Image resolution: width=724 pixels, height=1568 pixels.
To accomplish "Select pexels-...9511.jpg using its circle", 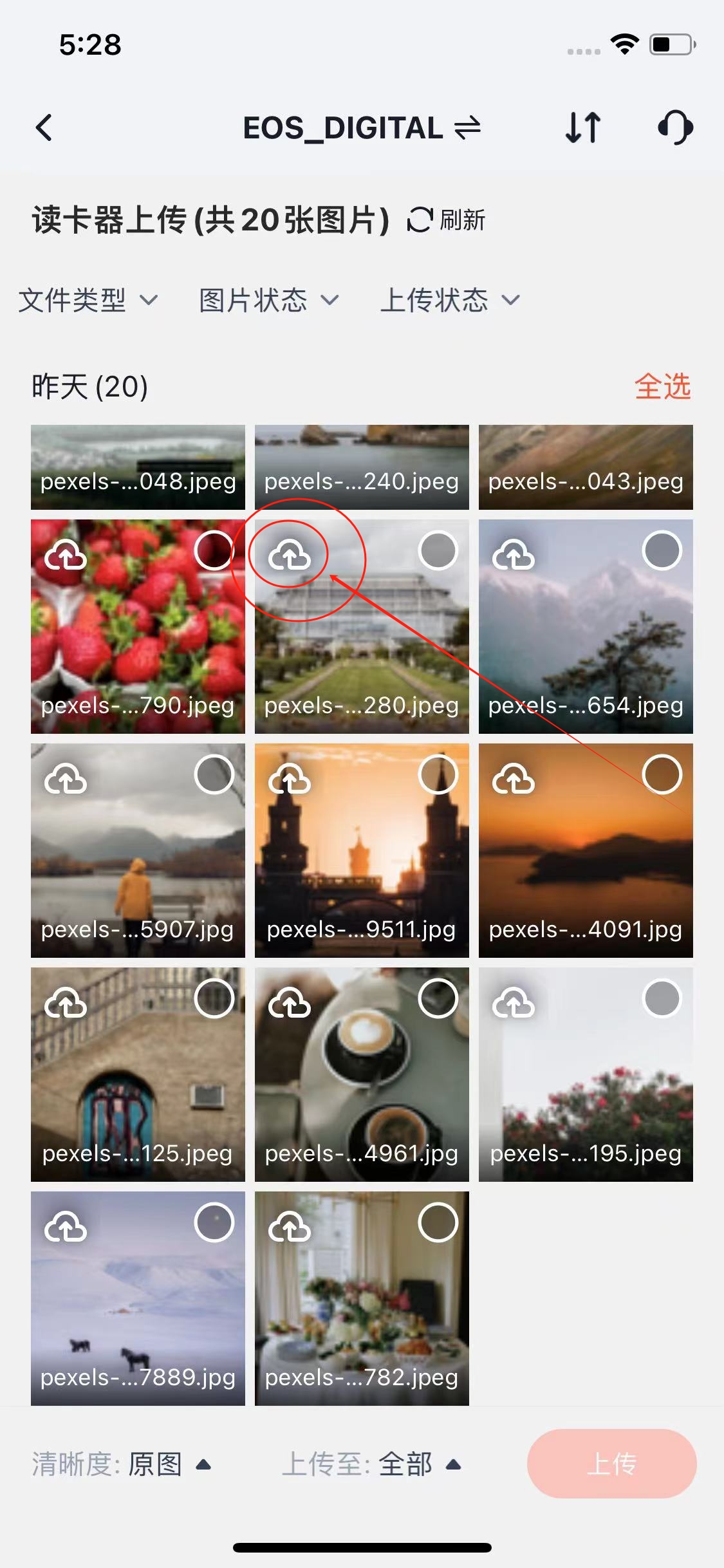I will click(438, 774).
